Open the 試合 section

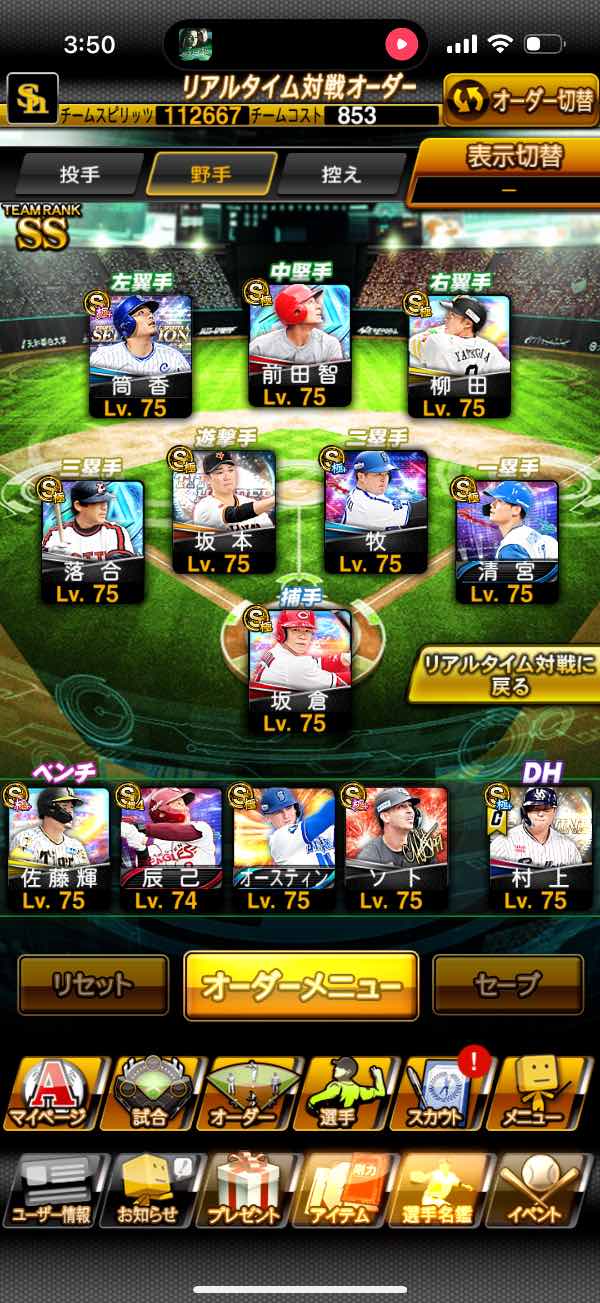point(151,1093)
